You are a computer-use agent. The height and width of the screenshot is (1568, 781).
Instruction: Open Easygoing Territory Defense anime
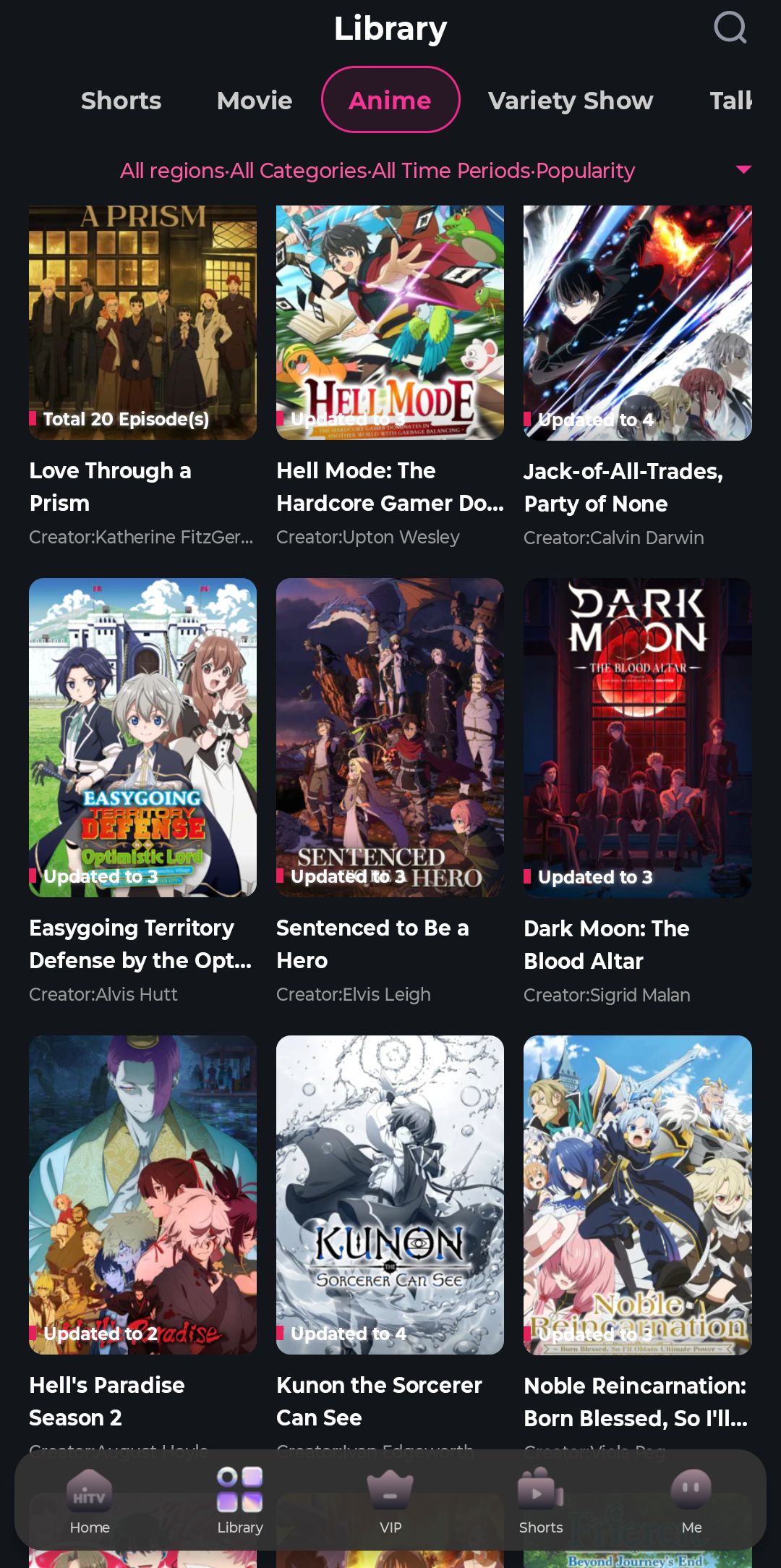(142, 737)
